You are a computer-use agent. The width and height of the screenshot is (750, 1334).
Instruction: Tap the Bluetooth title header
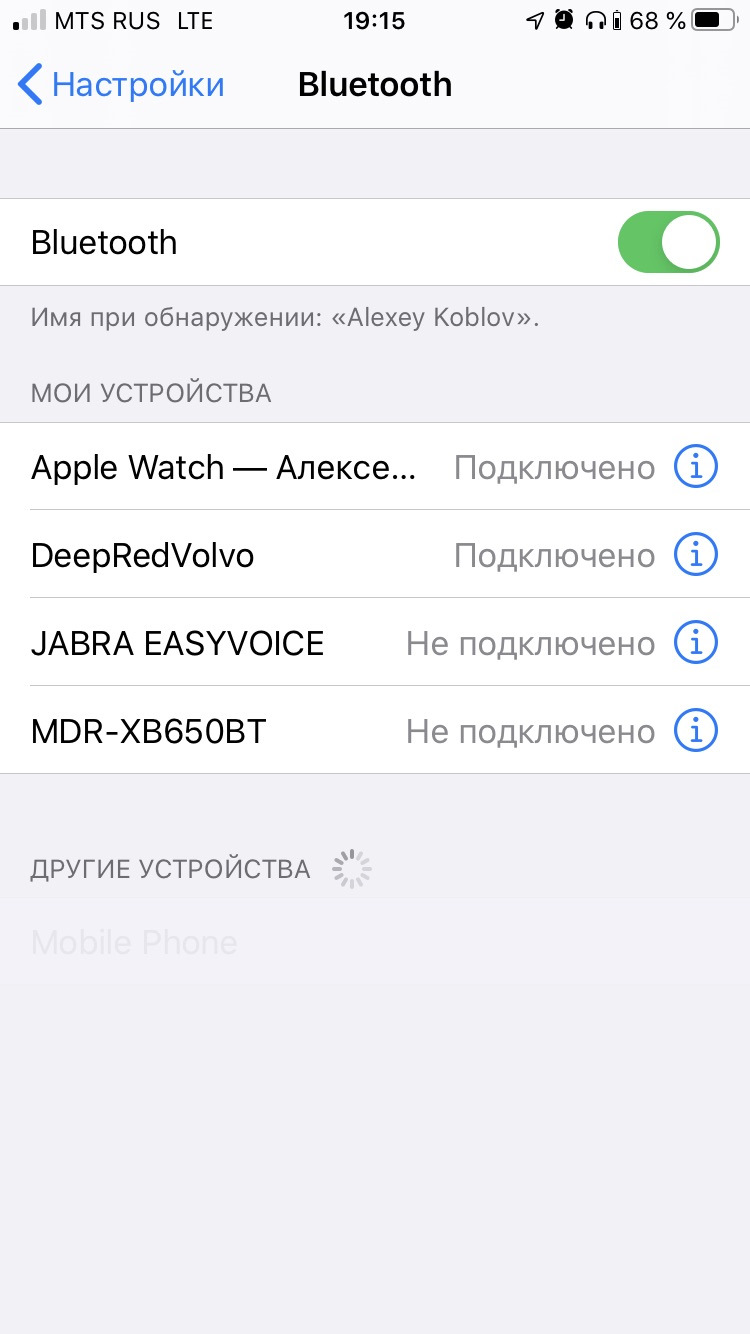point(374,85)
